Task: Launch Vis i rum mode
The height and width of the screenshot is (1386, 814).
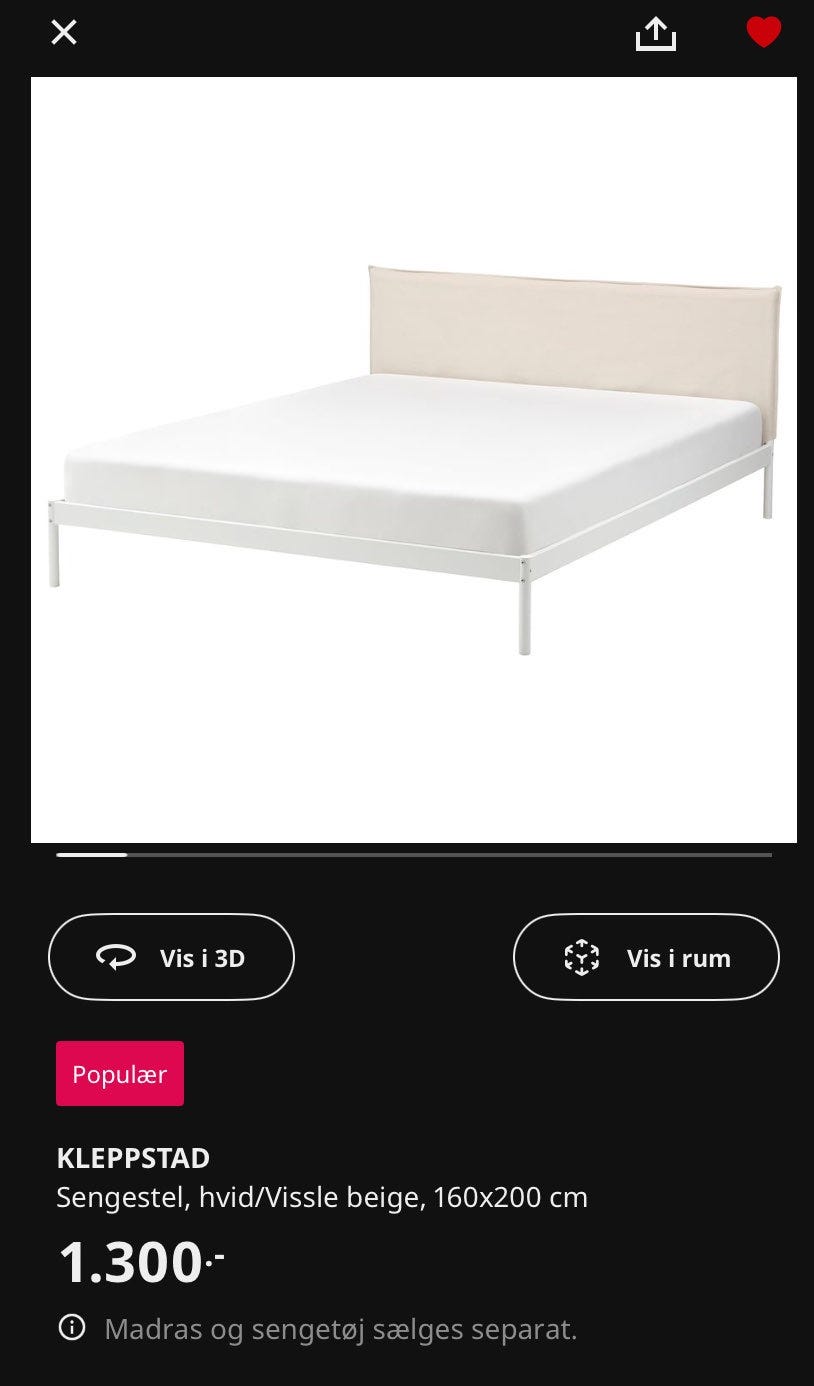Action: [x=646, y=957]
